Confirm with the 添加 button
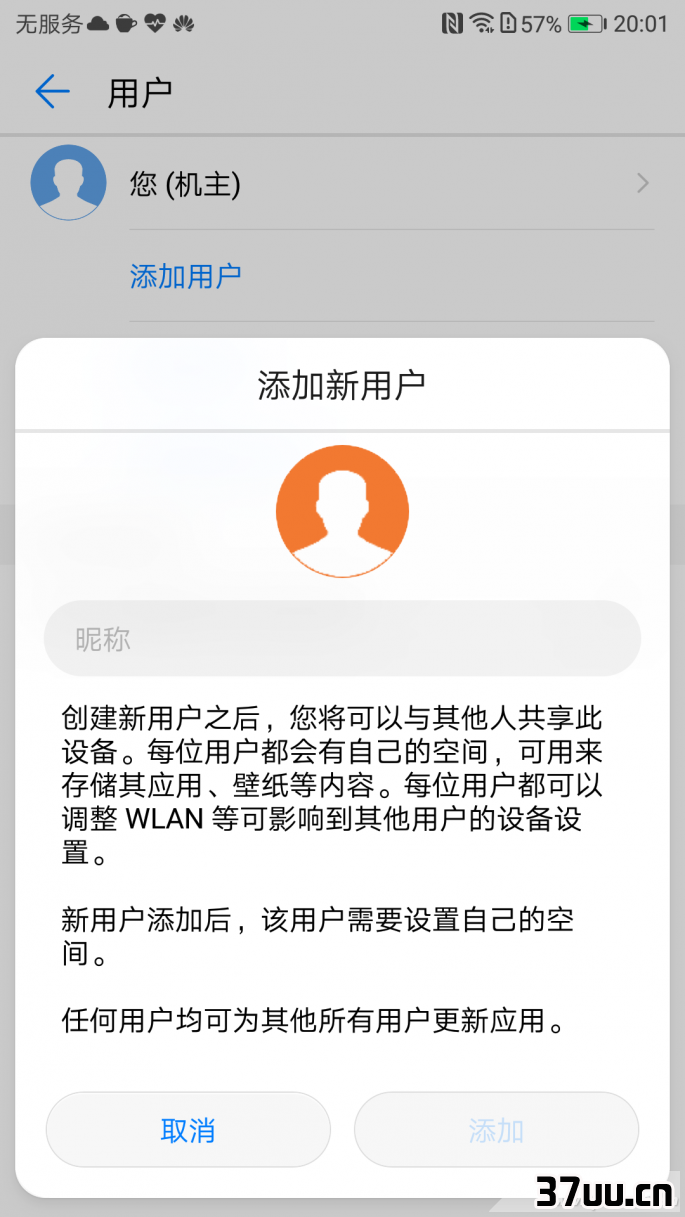685x1217 pixels. [x=496, y=1130]
